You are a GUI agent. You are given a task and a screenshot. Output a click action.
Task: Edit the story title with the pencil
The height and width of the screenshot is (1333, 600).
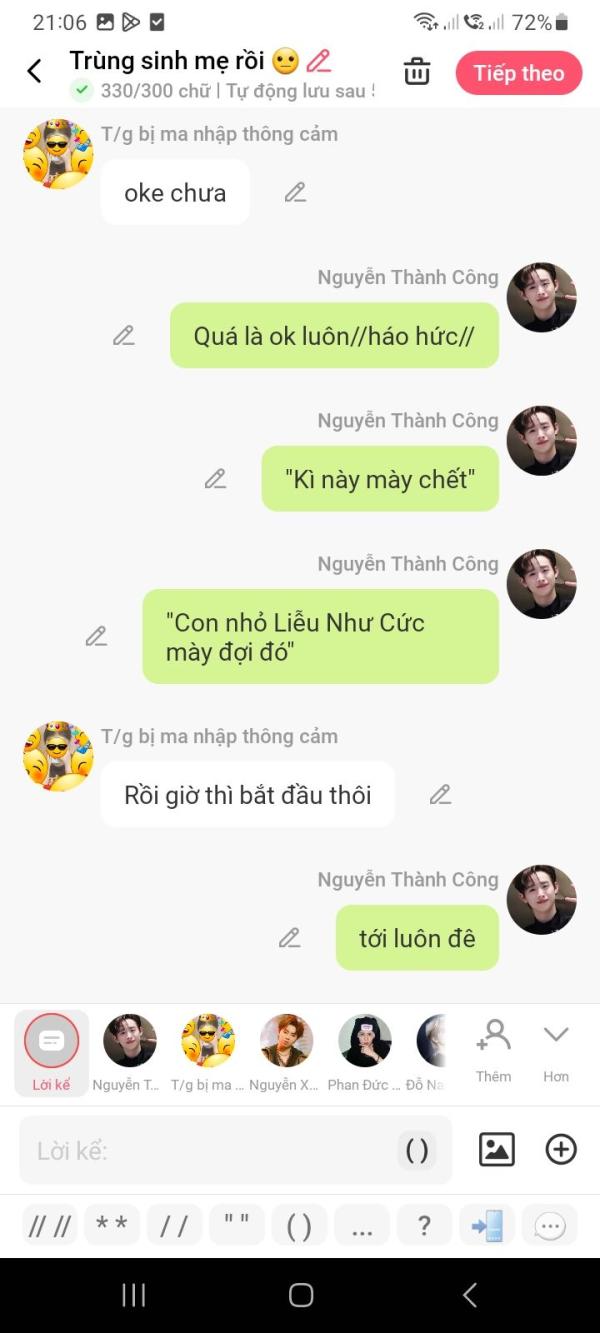(318, 61)
